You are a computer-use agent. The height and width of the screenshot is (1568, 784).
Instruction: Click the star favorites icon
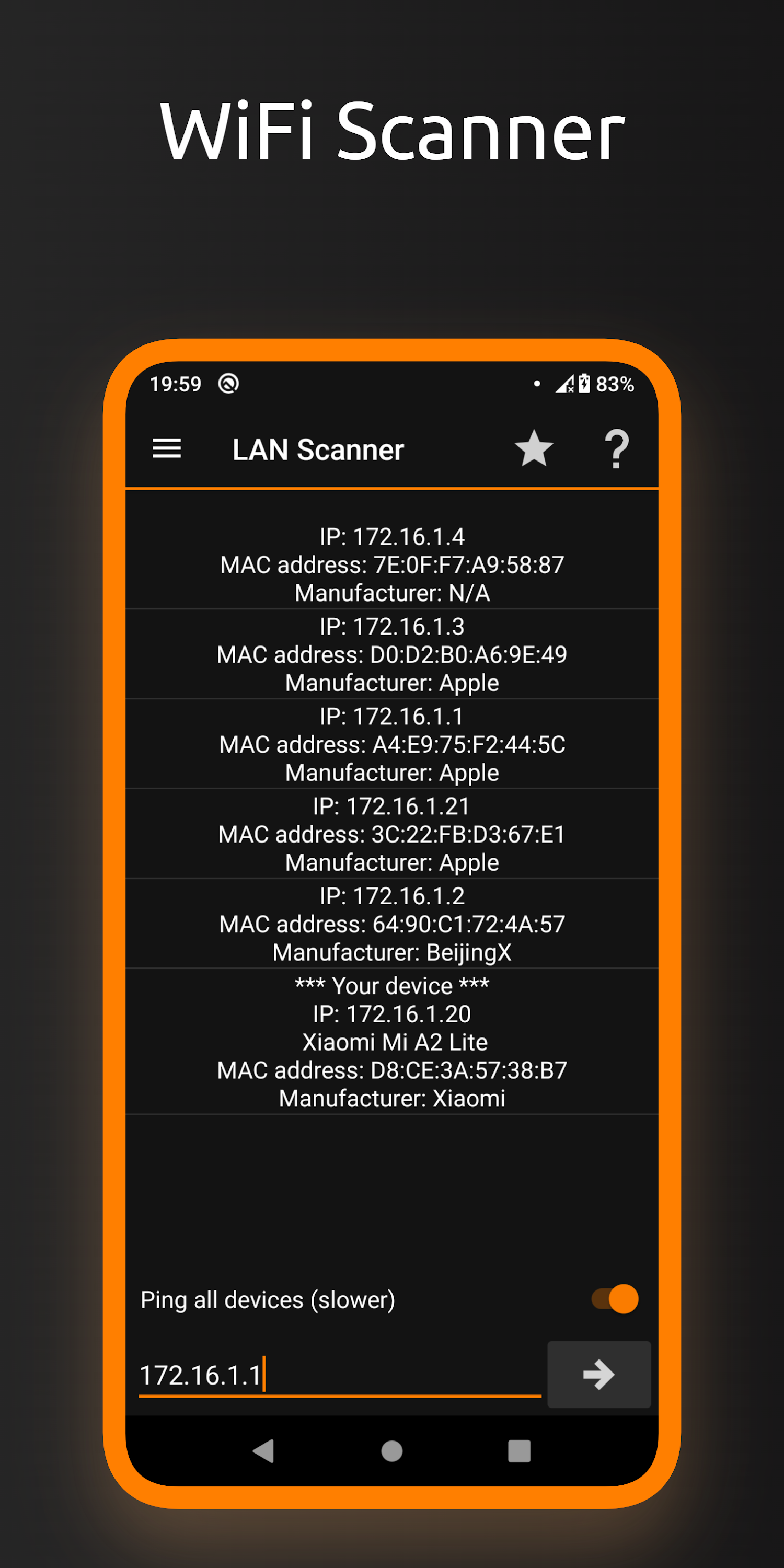tap(533, 449)
